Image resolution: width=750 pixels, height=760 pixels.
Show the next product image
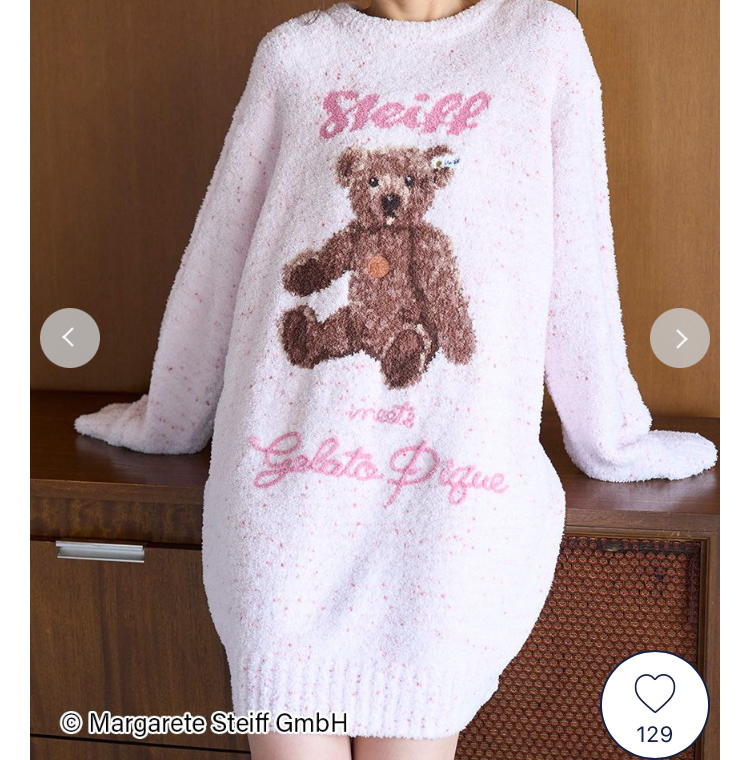[680, 338]
